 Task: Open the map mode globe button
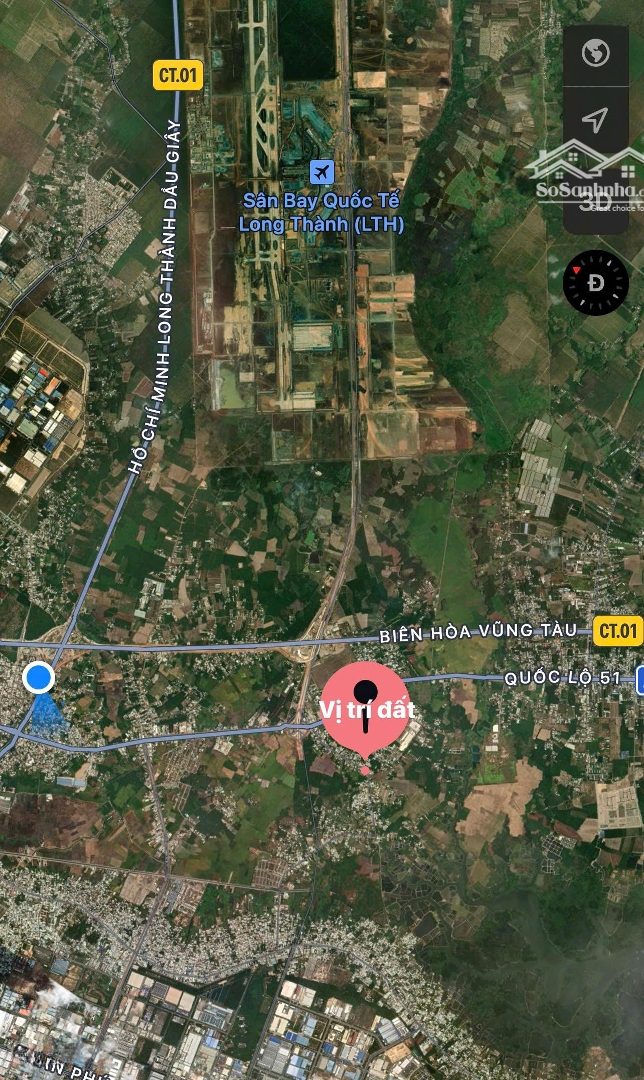coord(595,53)
